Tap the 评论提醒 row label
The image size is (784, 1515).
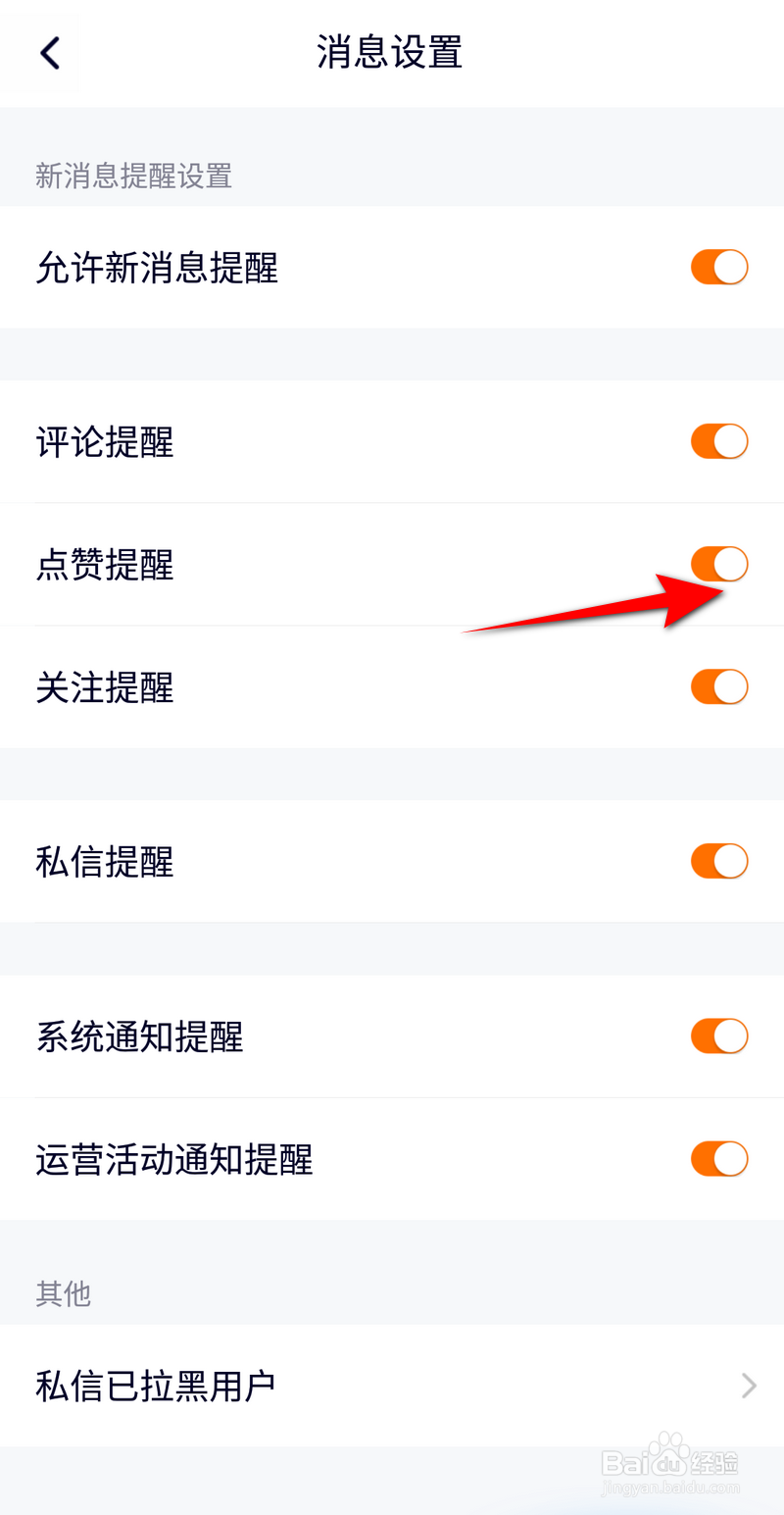(x=105, y=441)
